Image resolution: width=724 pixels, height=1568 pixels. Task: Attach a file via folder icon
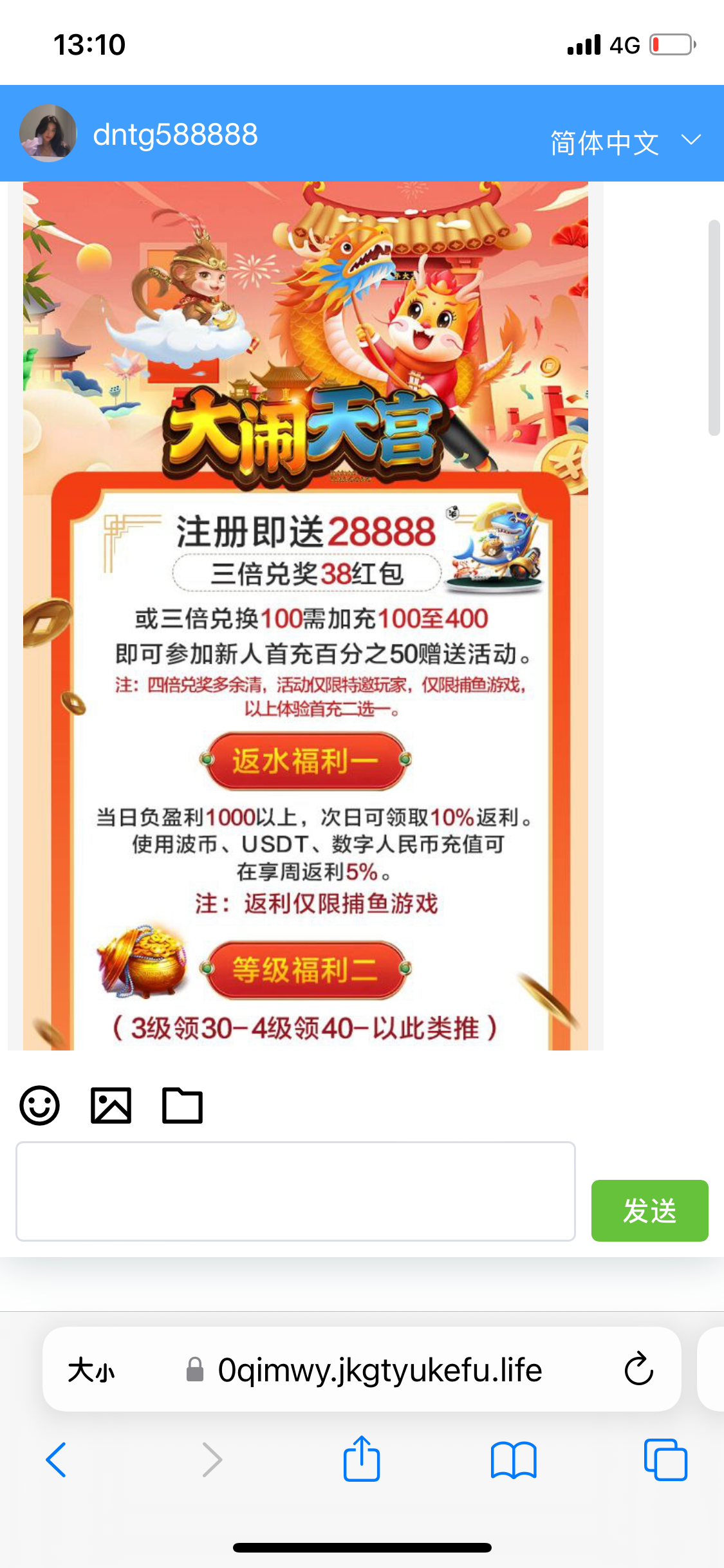tap(182, 1106)
